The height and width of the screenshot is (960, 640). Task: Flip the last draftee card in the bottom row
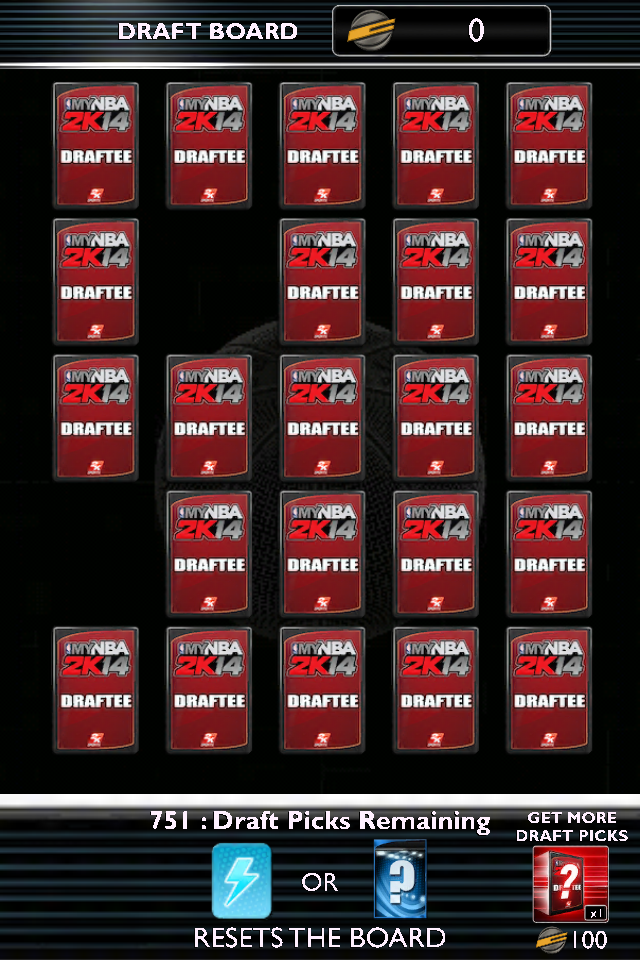549,690
